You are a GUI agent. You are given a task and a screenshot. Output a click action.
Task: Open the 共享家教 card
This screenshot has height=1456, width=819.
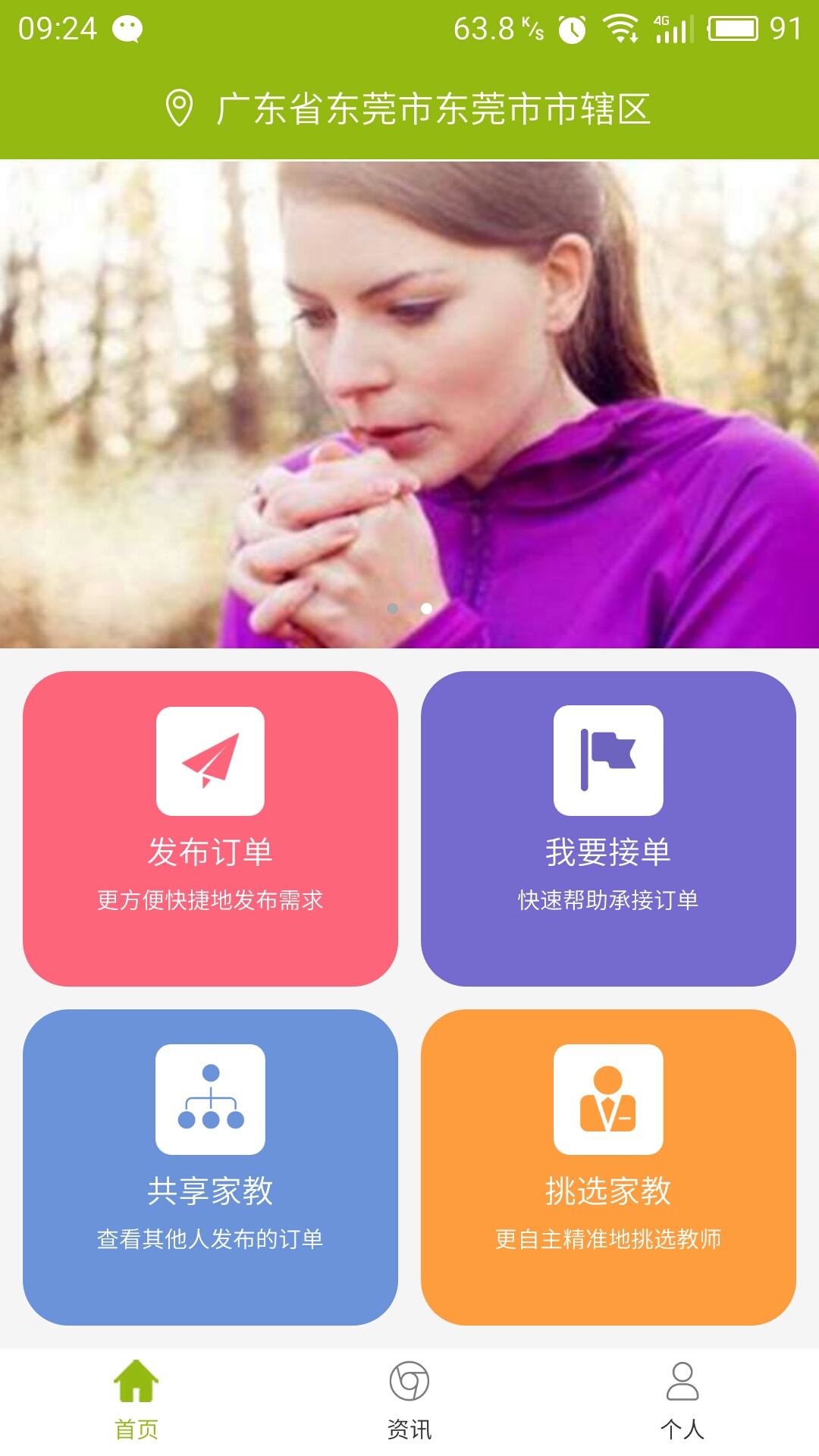coord(210,1166)
